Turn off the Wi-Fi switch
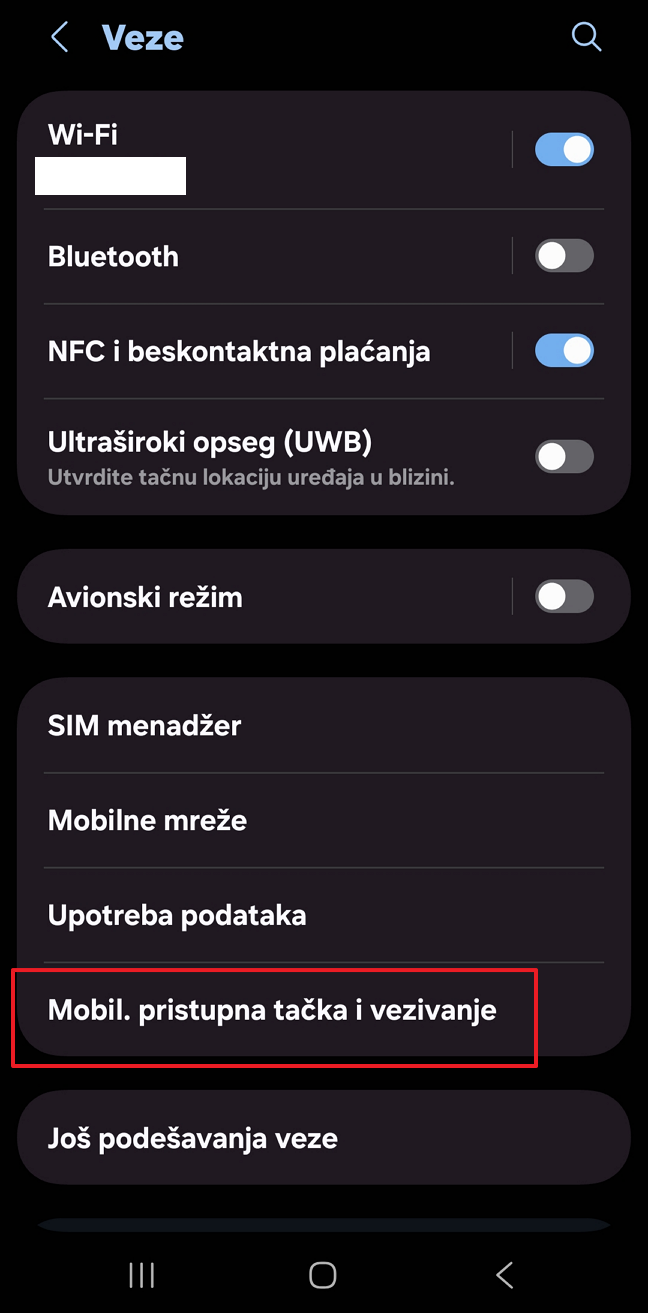The width and height of the screenshot is (648, 1313). (564, 150)
